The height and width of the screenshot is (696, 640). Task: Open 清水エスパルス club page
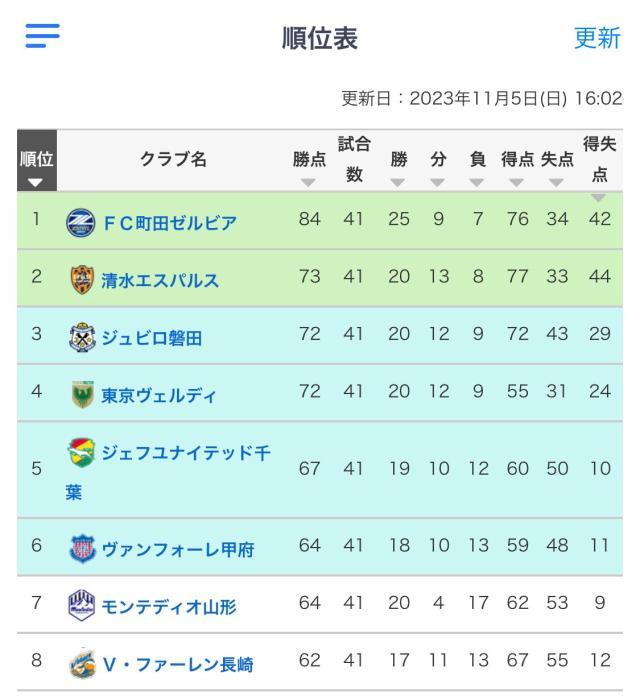pyautogui.click(x=158, y=279)
